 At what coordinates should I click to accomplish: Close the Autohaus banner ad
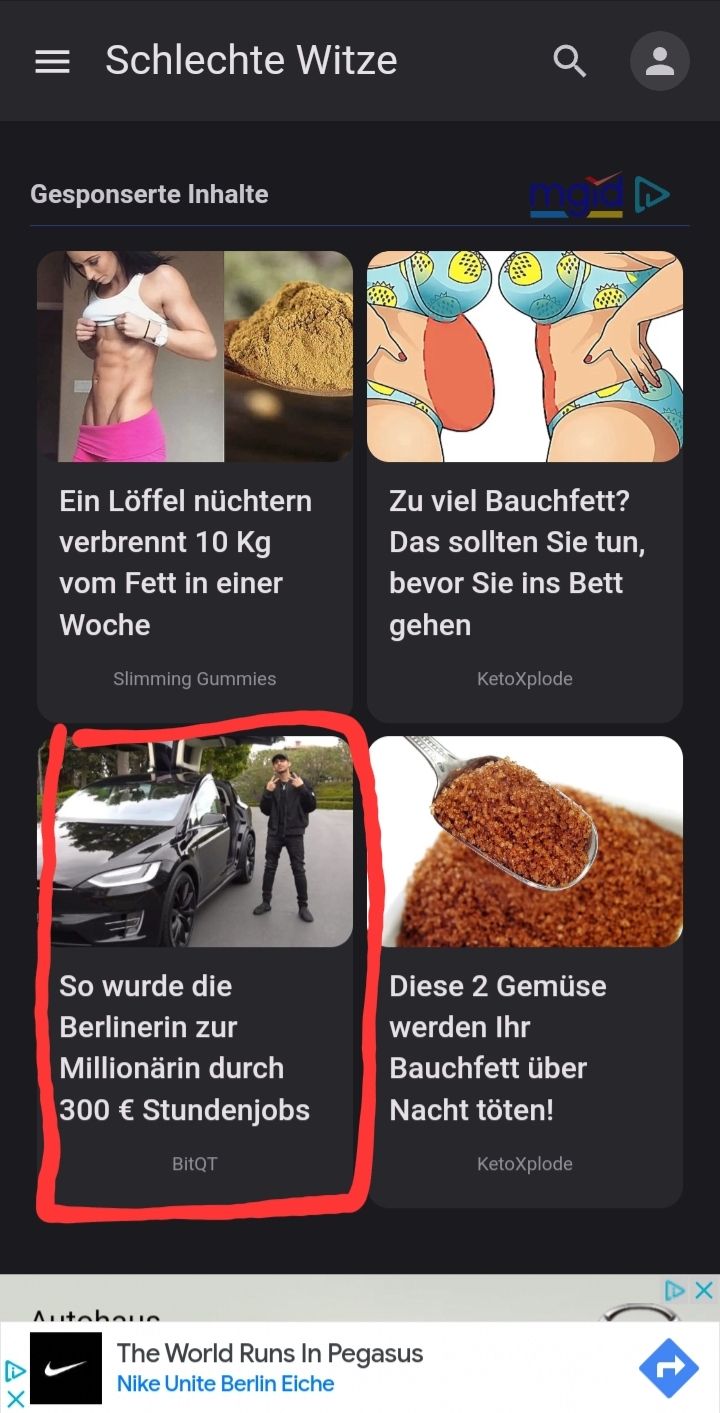click(x=704, y=1290)
